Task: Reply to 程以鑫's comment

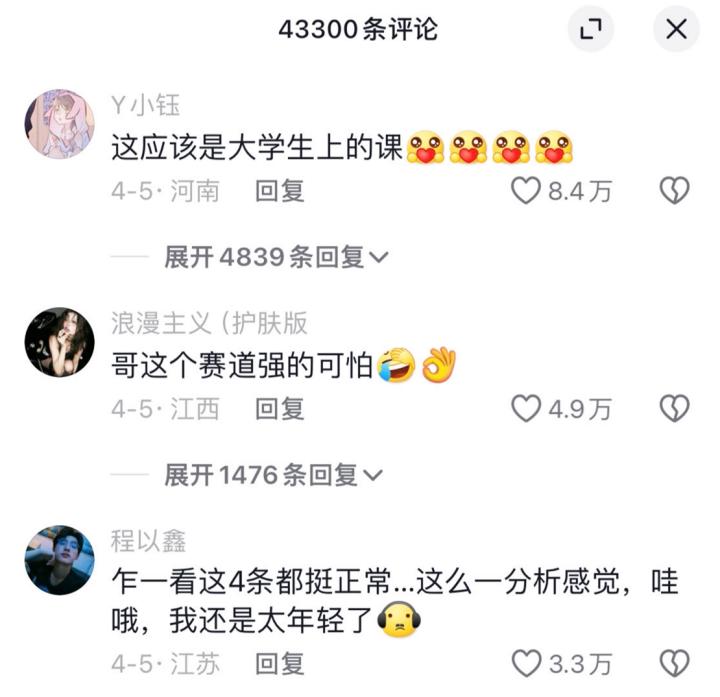Action: (x=279, y=662)
